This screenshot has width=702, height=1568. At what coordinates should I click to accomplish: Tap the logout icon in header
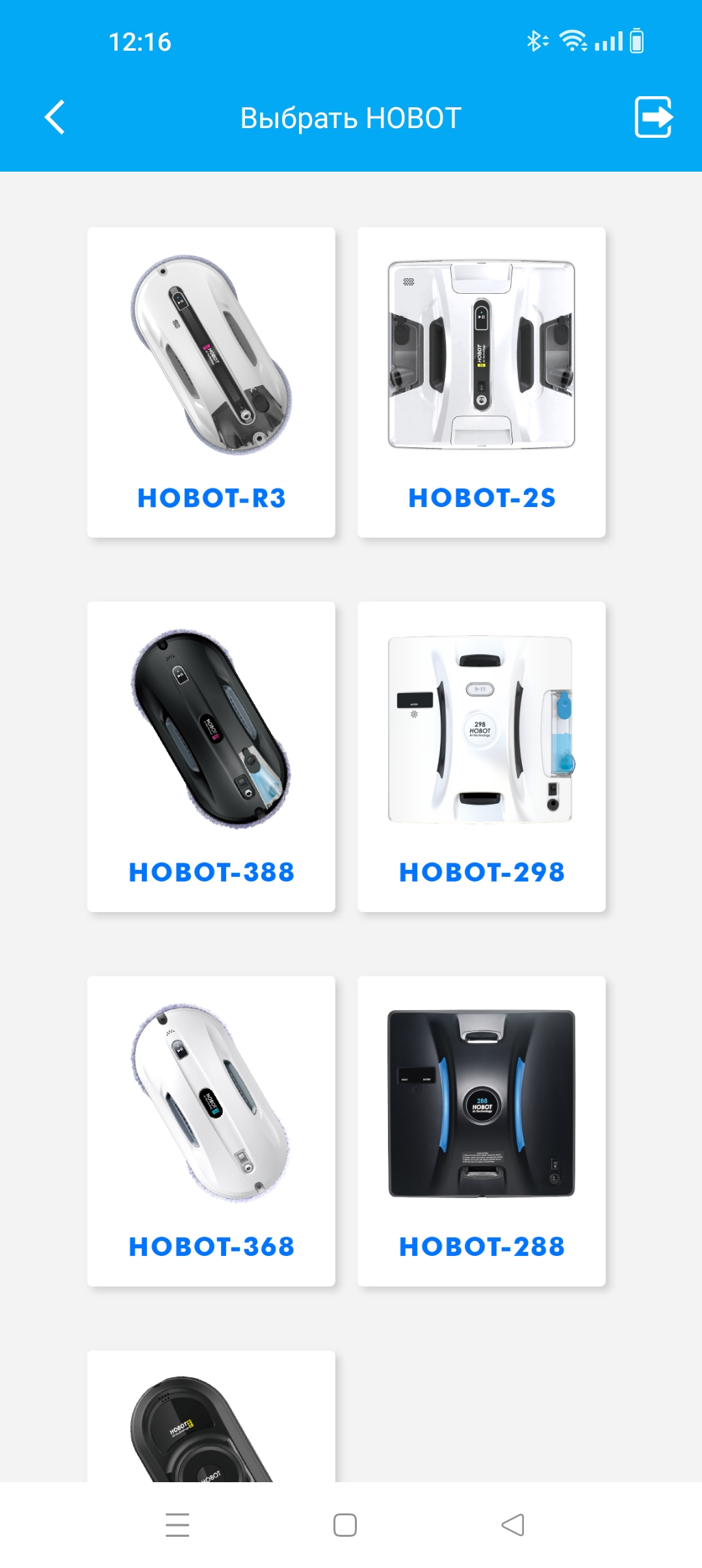click(x=653, y=117)
